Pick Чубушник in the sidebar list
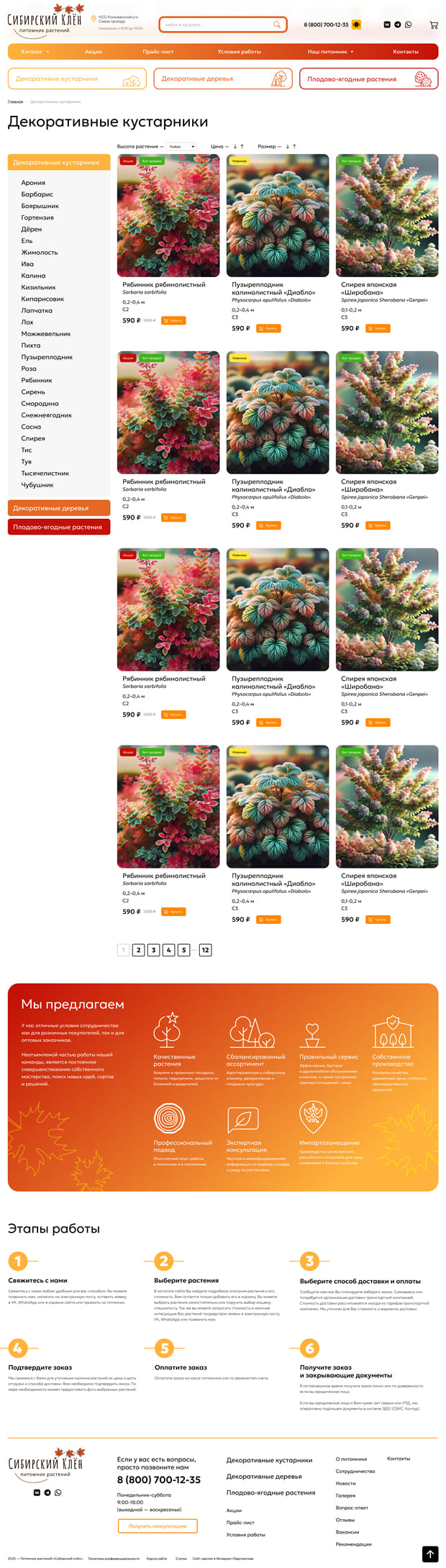This screenshot has height=1568, width=446. [37, 485]
